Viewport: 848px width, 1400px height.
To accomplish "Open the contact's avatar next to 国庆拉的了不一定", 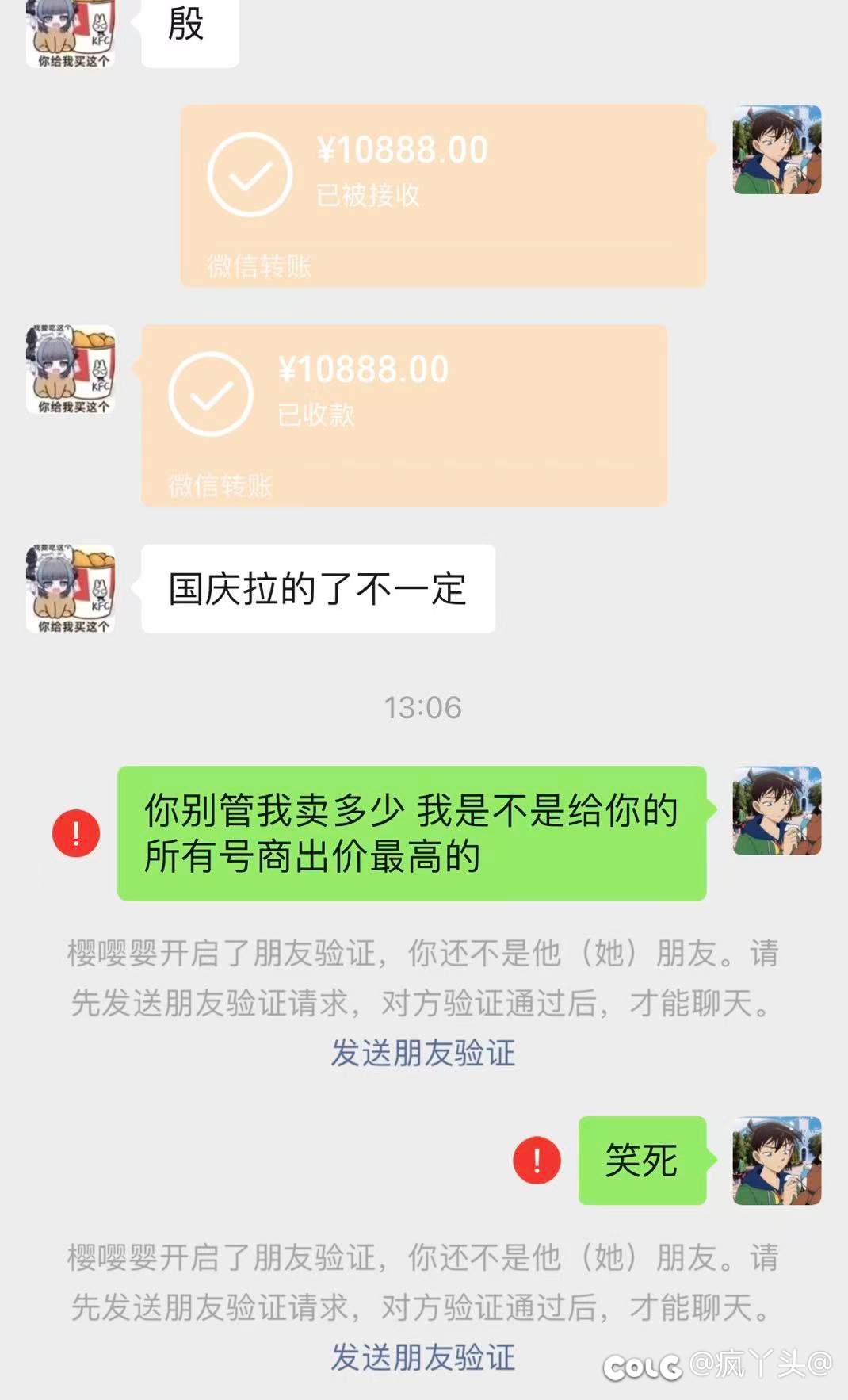I will tap(71, 588).
